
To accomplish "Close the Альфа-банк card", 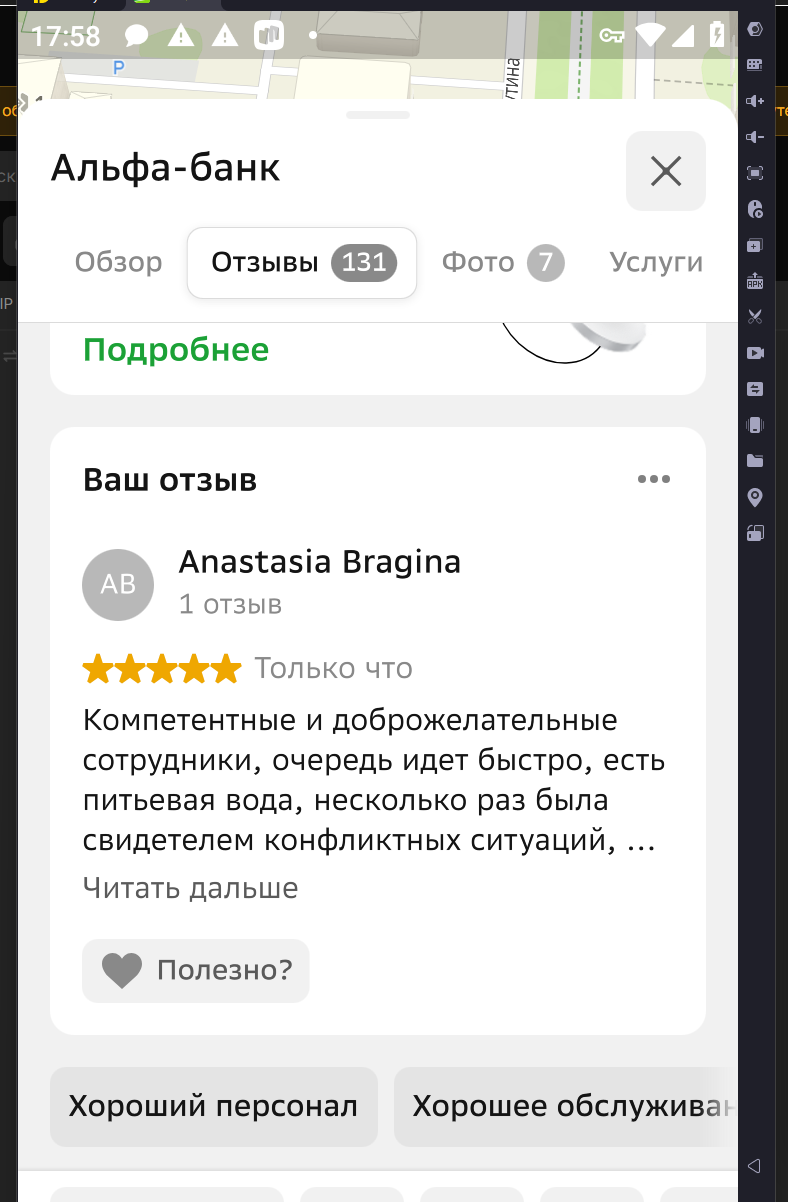I will coord(665,171).
